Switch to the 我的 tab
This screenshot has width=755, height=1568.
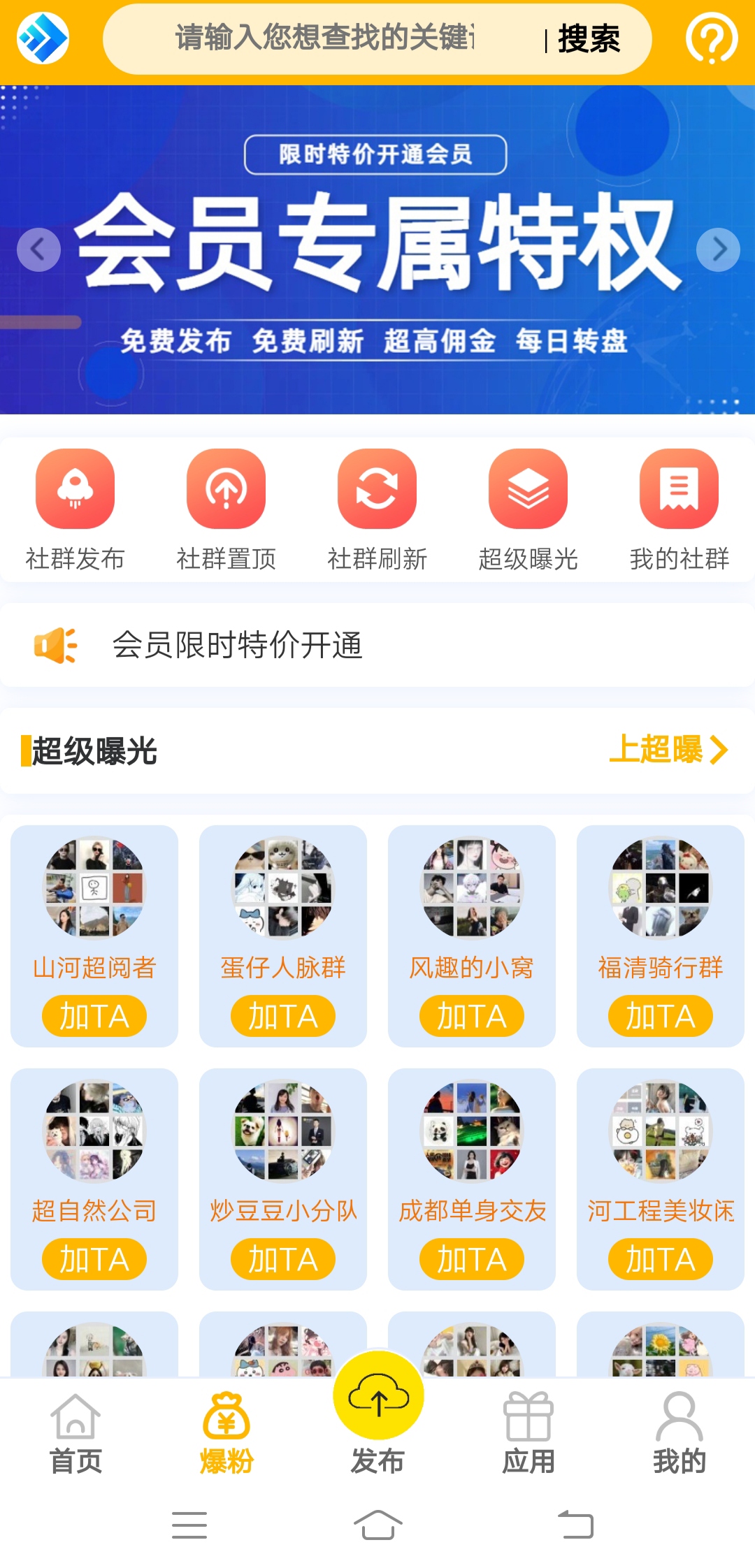[x=679, y=1432]
